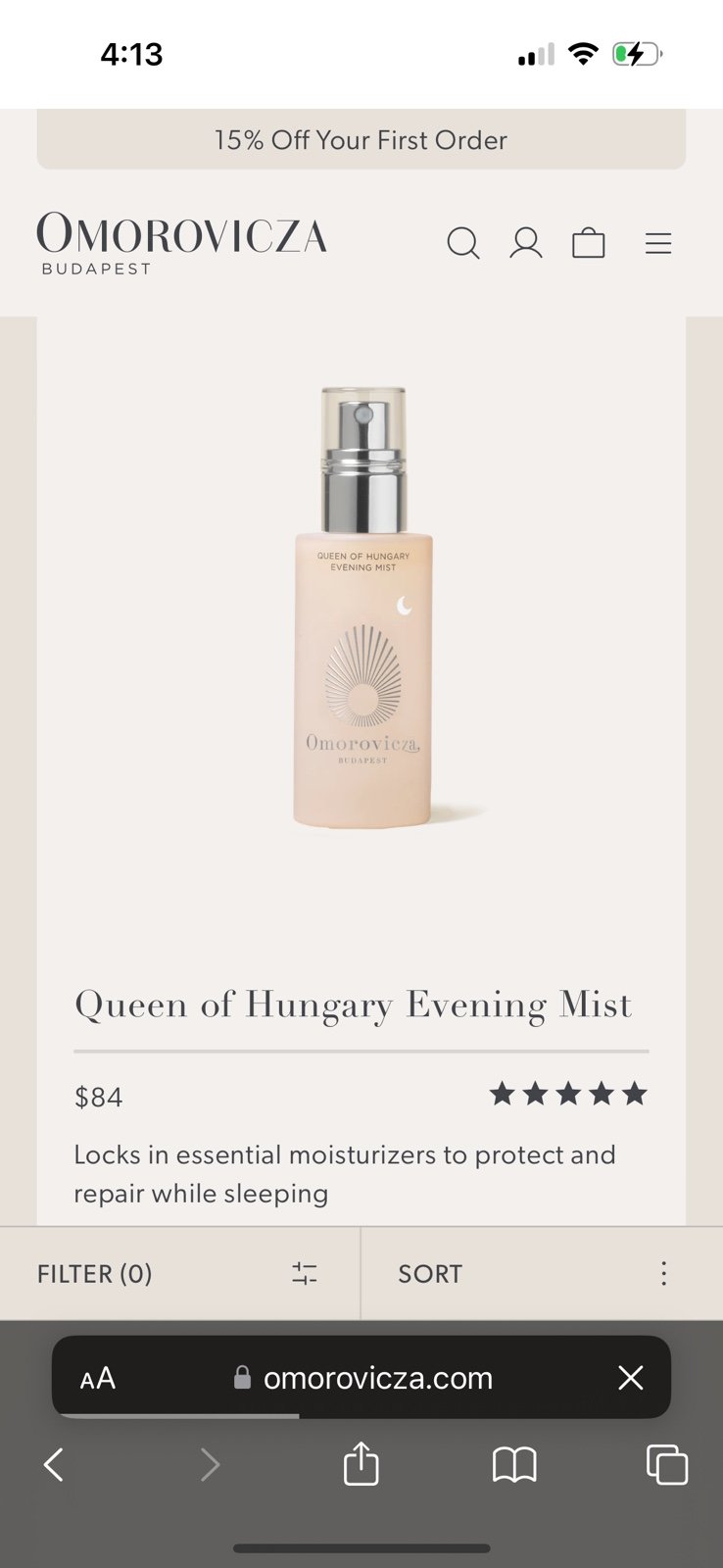Show all open tabs
Screen dimensions: 723x1568
click(x=667, y=1465)
